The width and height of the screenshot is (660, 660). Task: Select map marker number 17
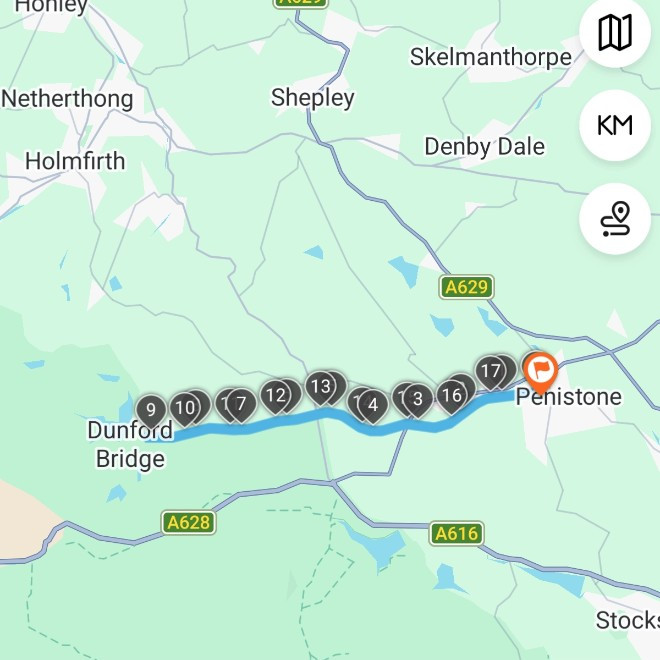490,372
